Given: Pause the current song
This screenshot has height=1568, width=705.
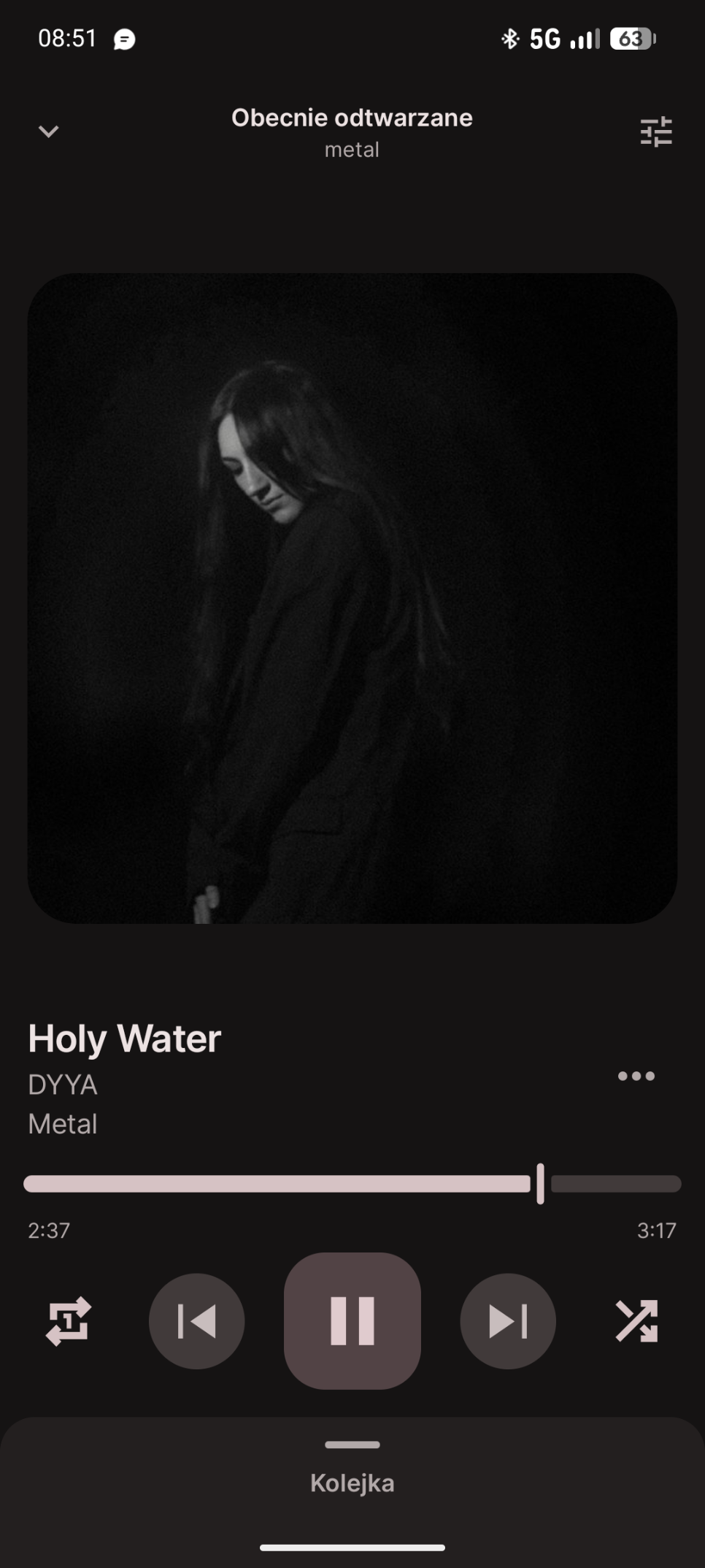Looking at the screenshot, I should (x=352, y=1320).
